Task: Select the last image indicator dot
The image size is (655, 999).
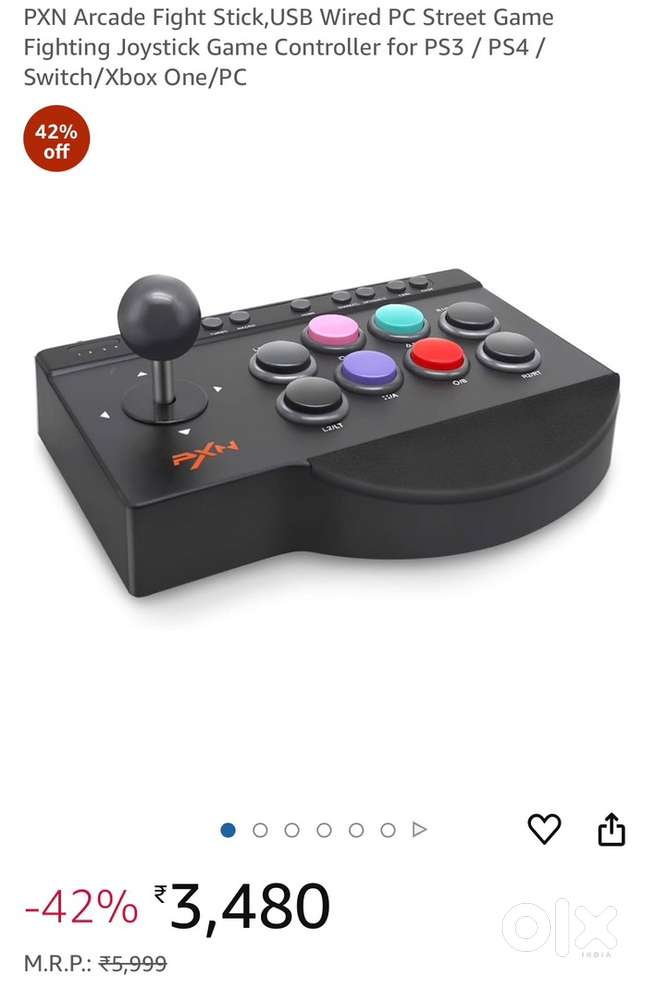Action: [388, 830]
